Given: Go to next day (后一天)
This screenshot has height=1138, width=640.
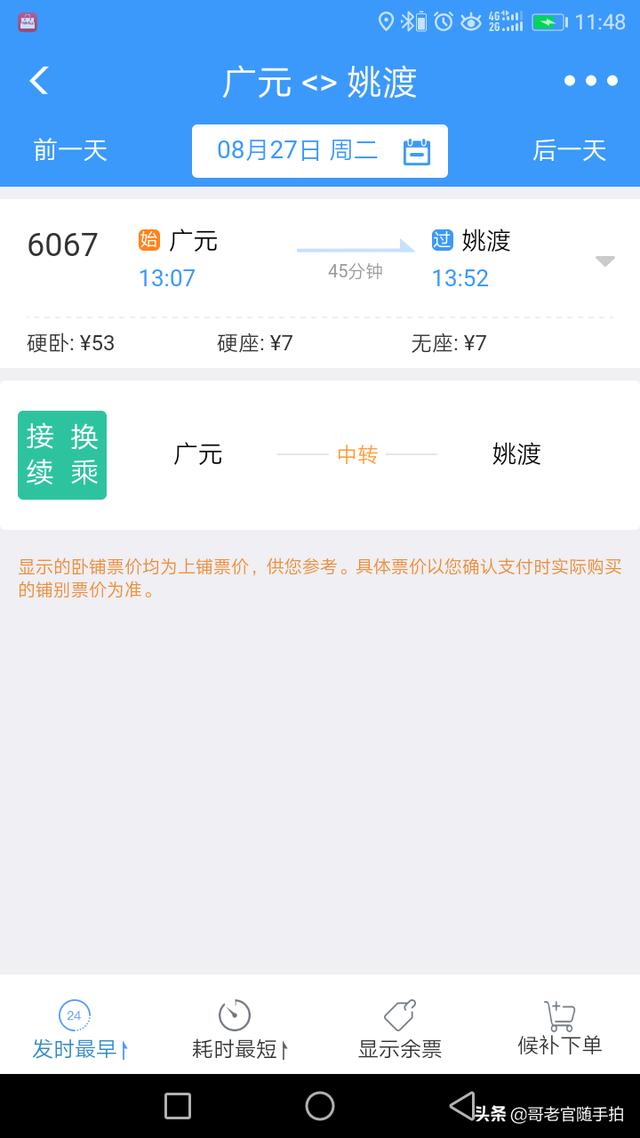Looking at the screenshot, I should (x=569, y=150).
